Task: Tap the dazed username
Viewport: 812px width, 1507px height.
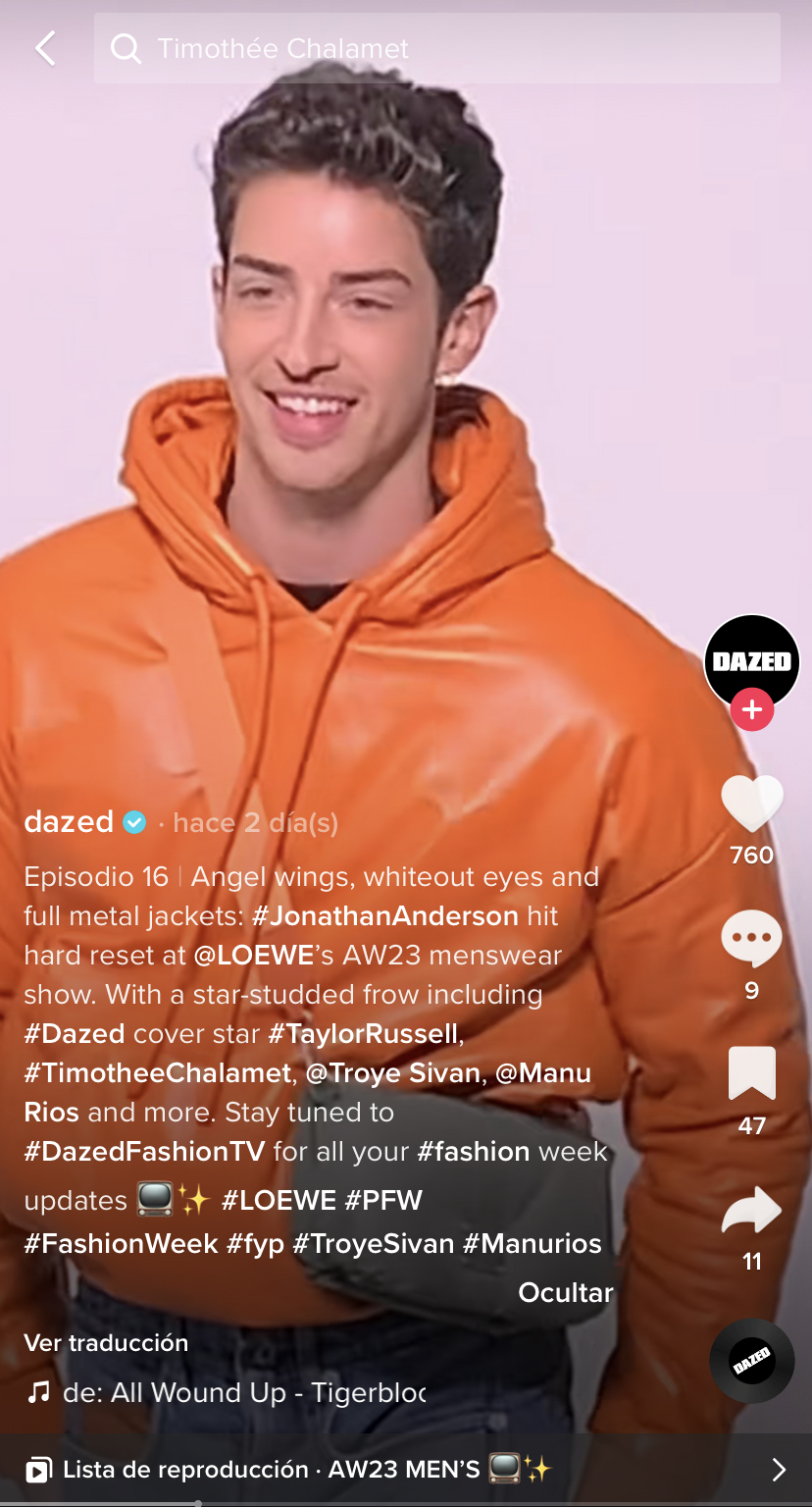Action: click(x=69, y=822)
